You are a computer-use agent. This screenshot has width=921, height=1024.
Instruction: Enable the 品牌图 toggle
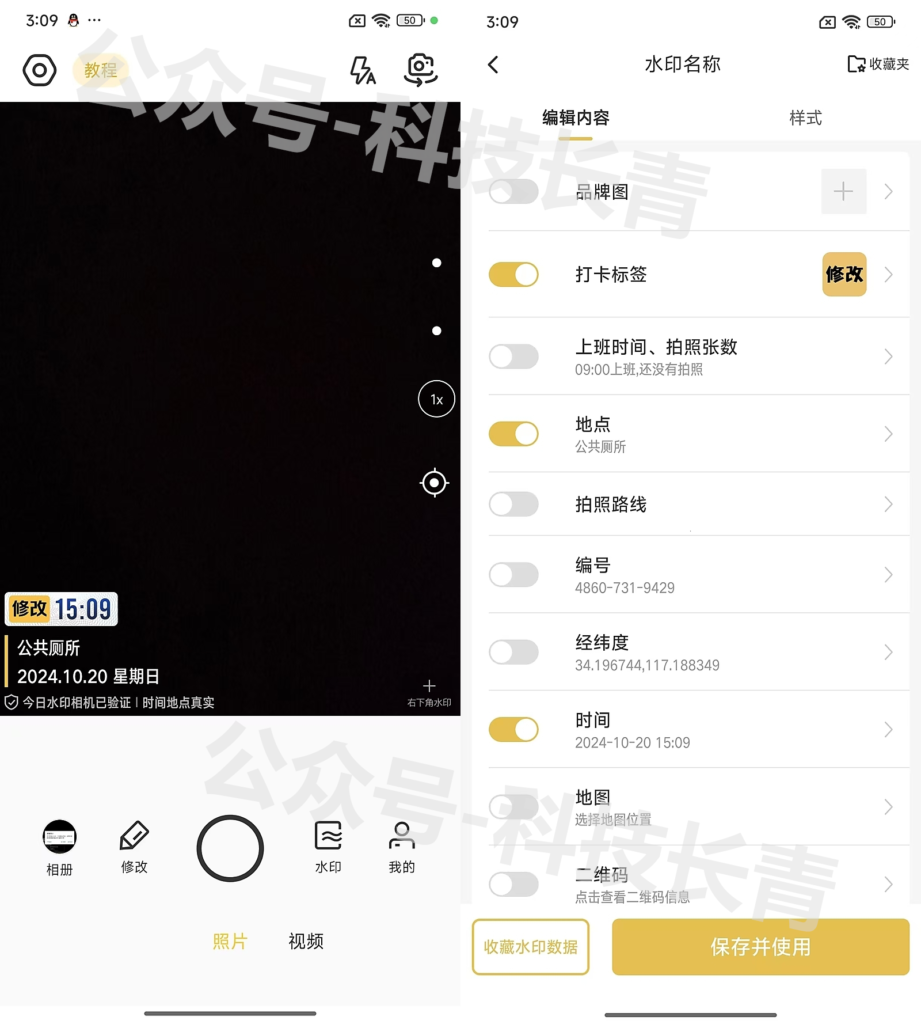(513, 191)
